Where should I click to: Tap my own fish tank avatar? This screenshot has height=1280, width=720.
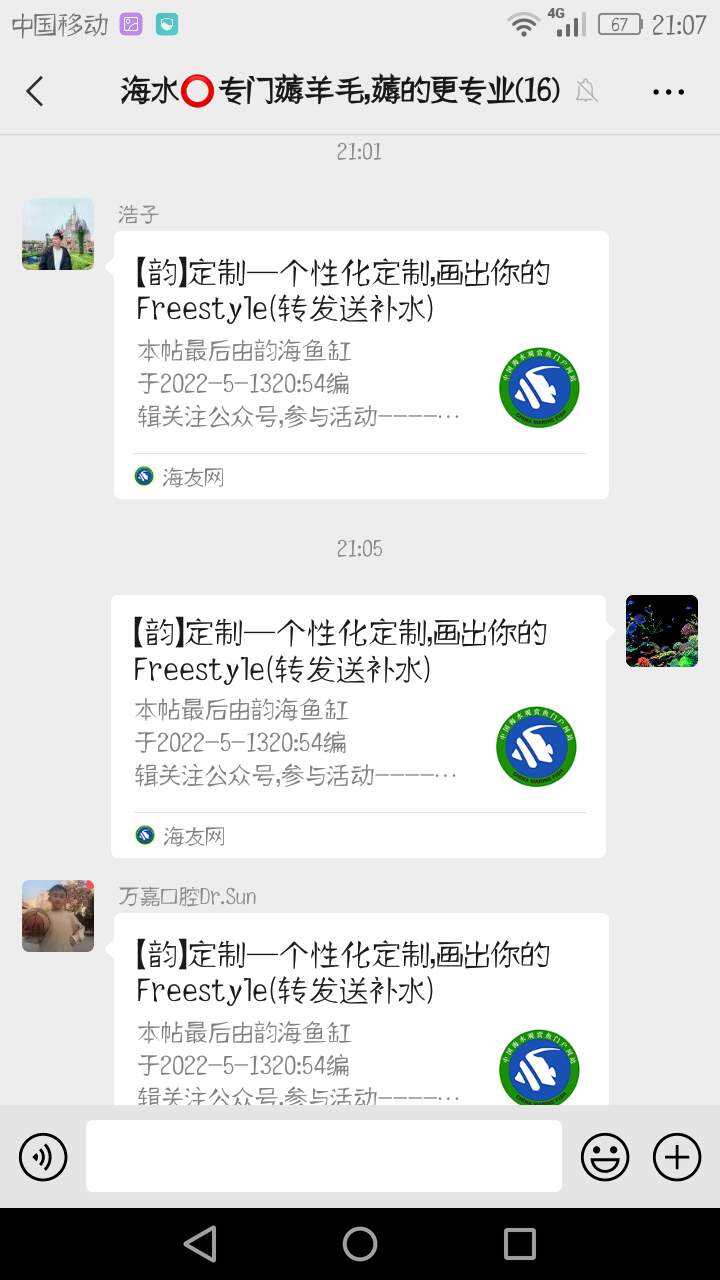pyautogui.click(x=661, y=631)
